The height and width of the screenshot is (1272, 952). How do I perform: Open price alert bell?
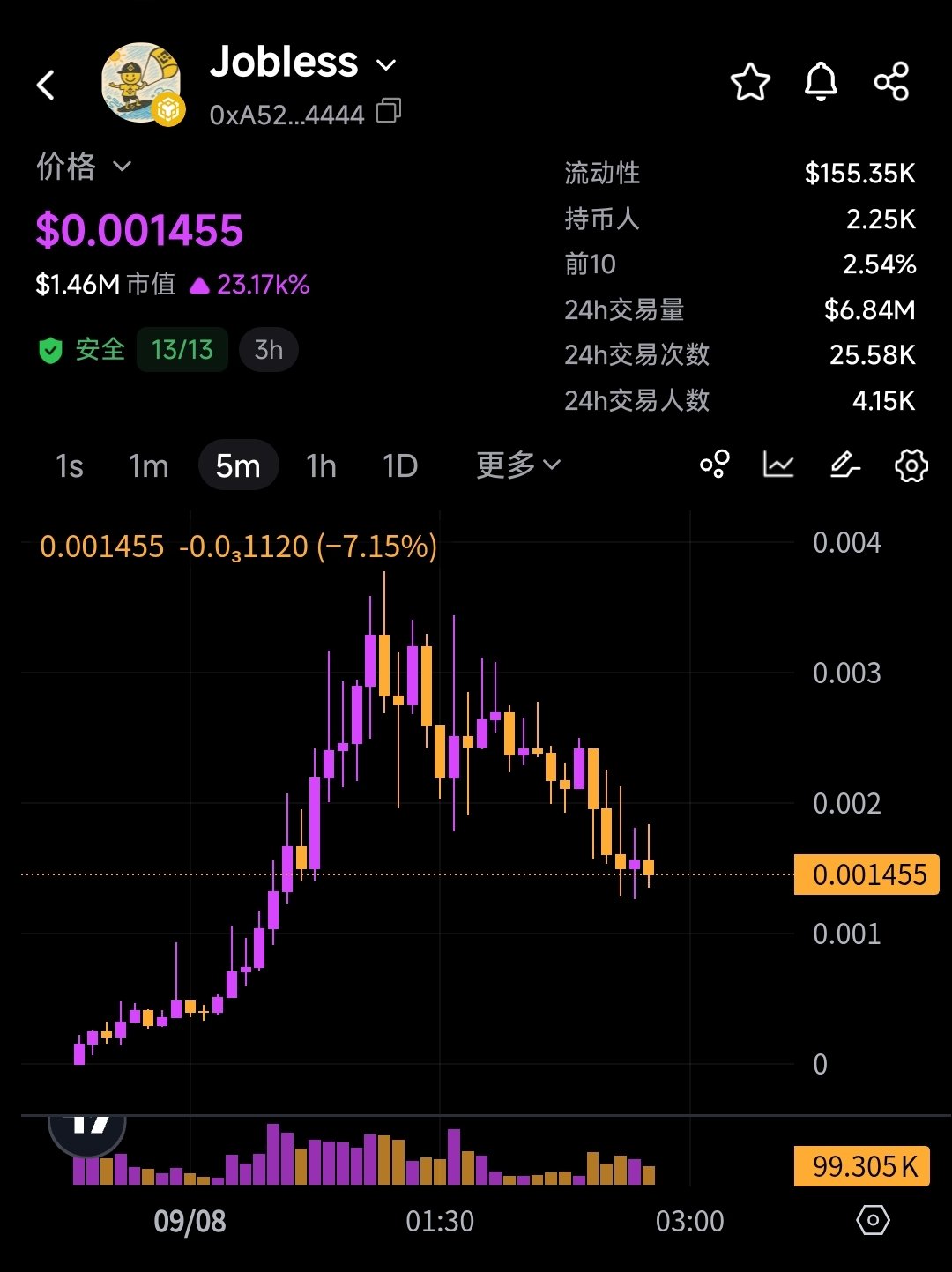click(821, 83)
